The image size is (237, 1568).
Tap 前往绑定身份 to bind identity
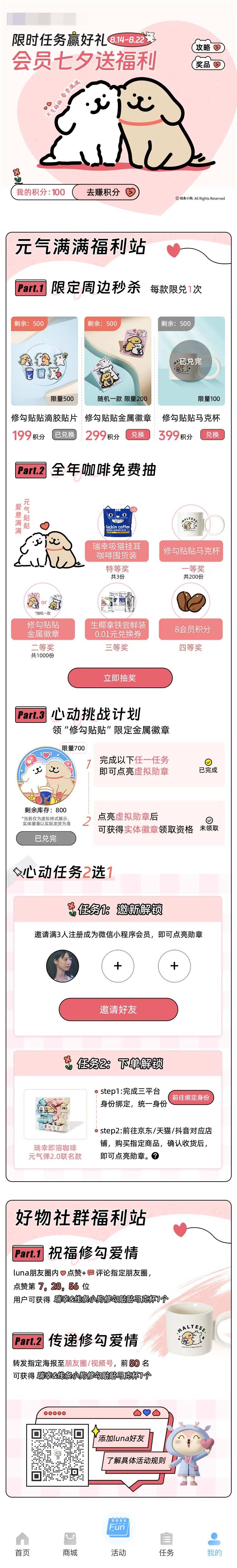191,1098
